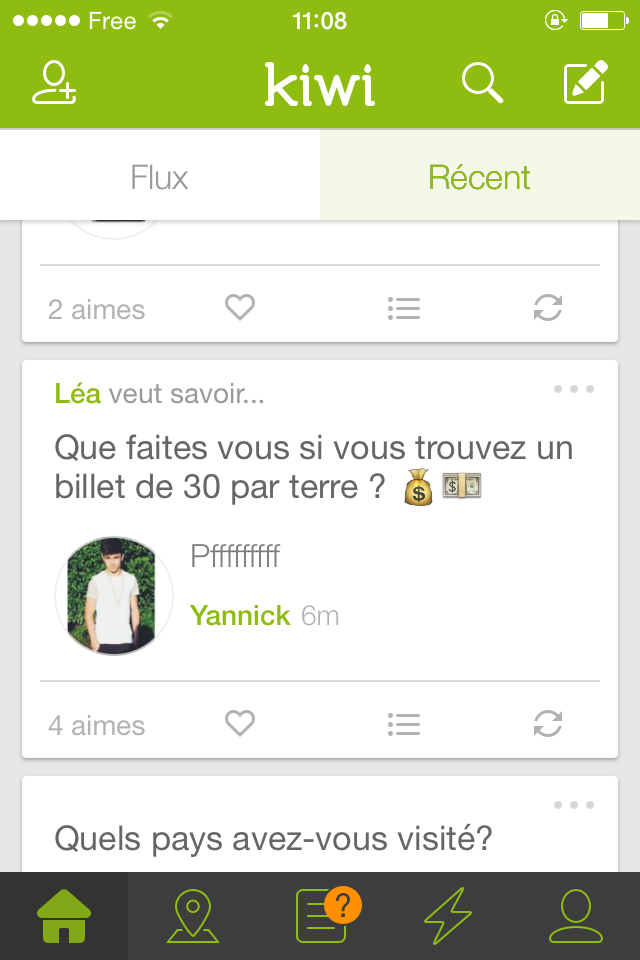Like Yannick's answer to Léa's question
Viewport: 640px width, 960px height.
tap(240, 723)
